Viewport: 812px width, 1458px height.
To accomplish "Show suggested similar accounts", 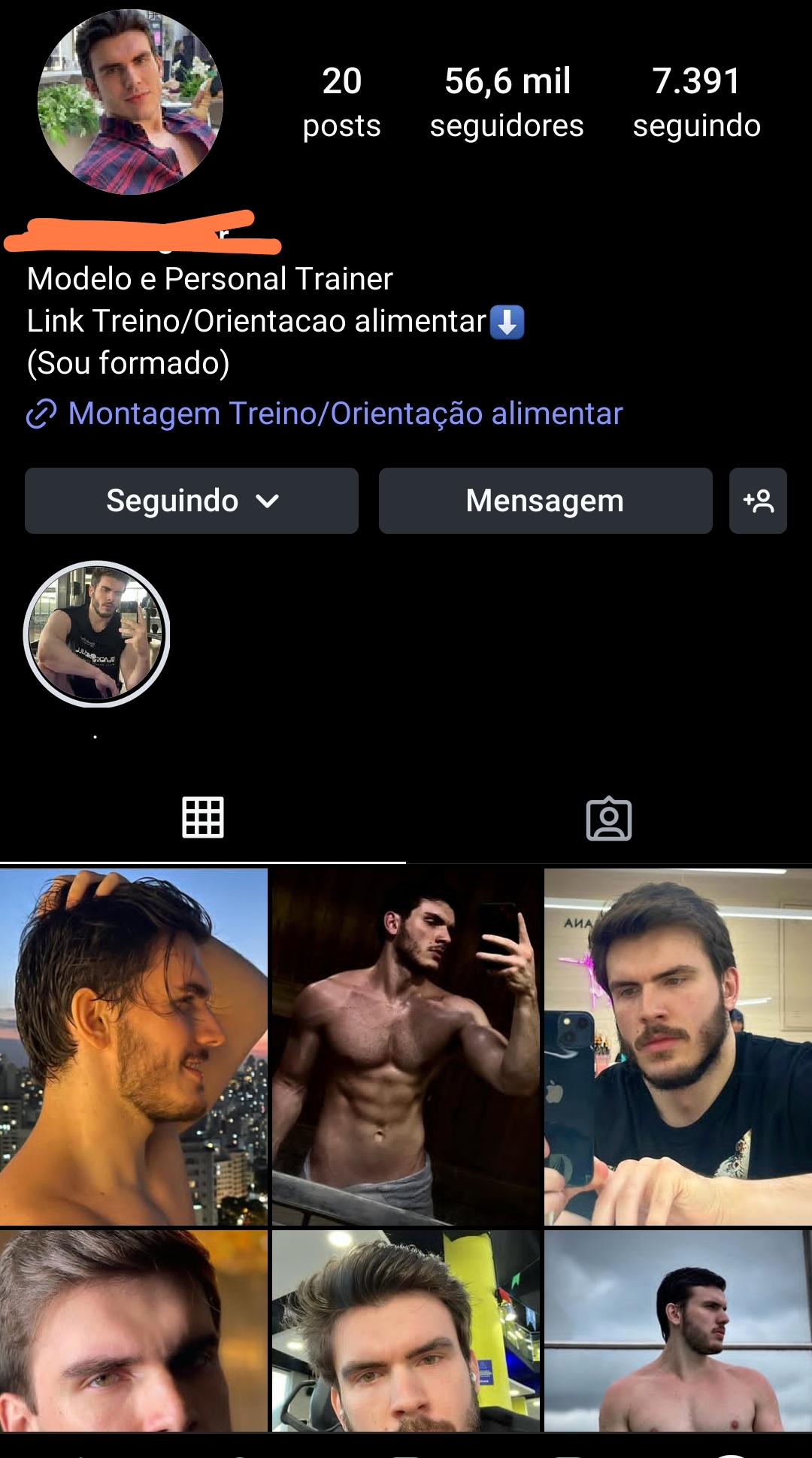I will 758,501.
